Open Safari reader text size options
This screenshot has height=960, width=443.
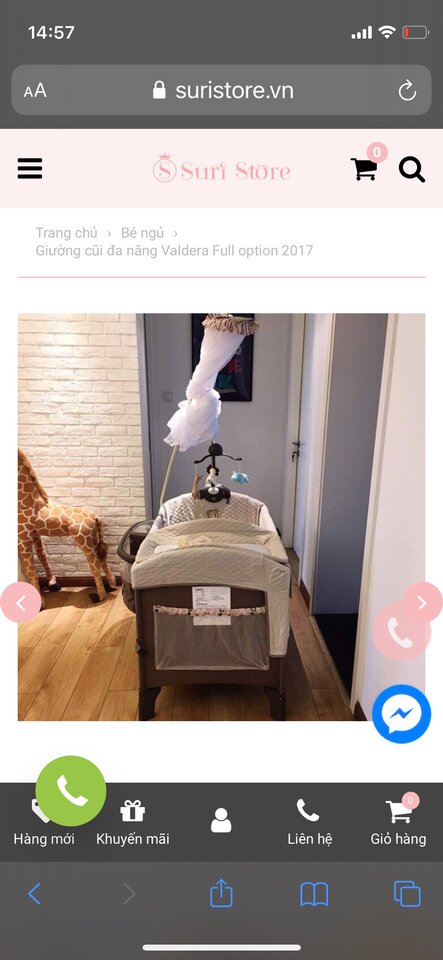click(x=35, y=91)
